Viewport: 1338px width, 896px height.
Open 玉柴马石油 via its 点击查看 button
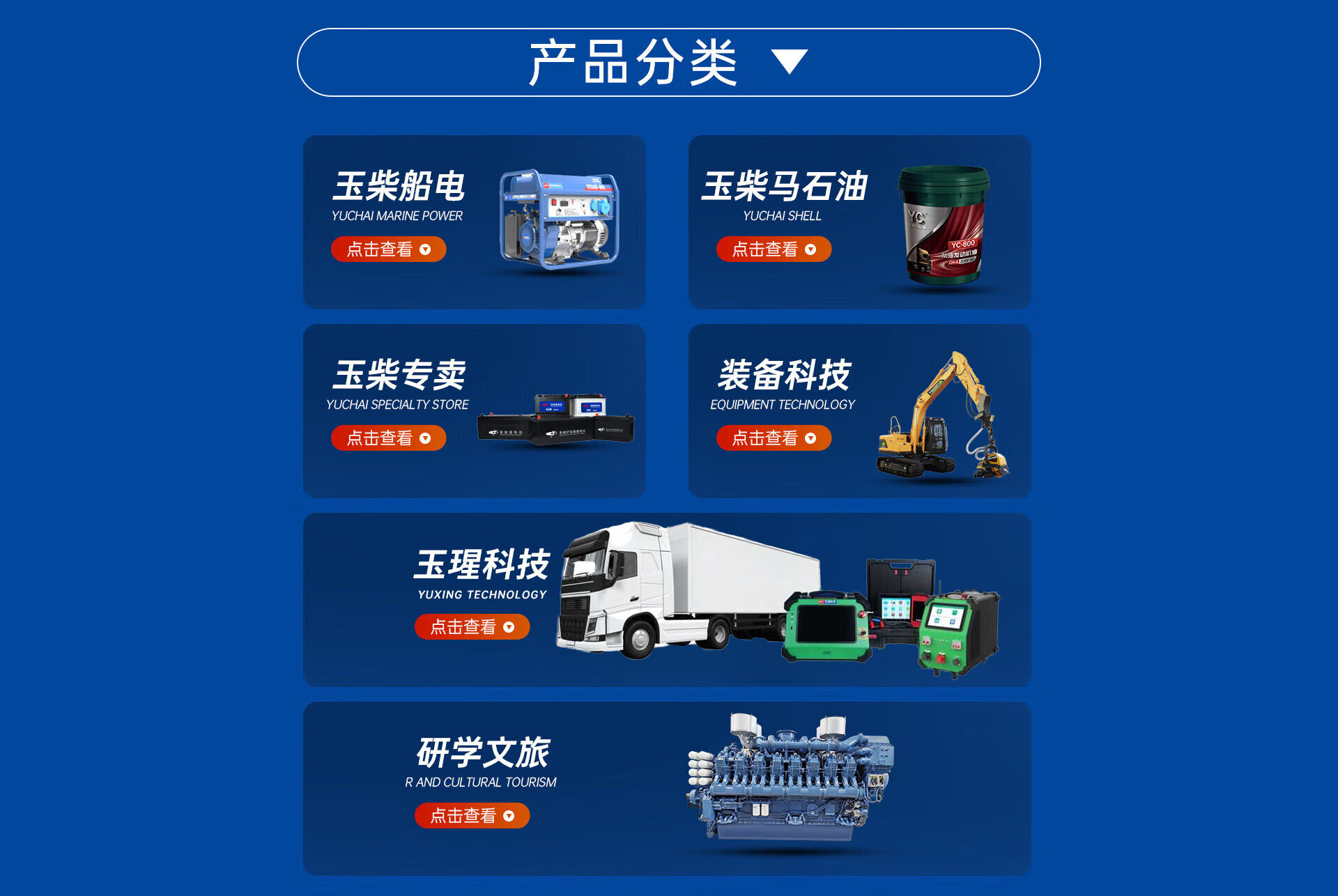tap(774, 249)
